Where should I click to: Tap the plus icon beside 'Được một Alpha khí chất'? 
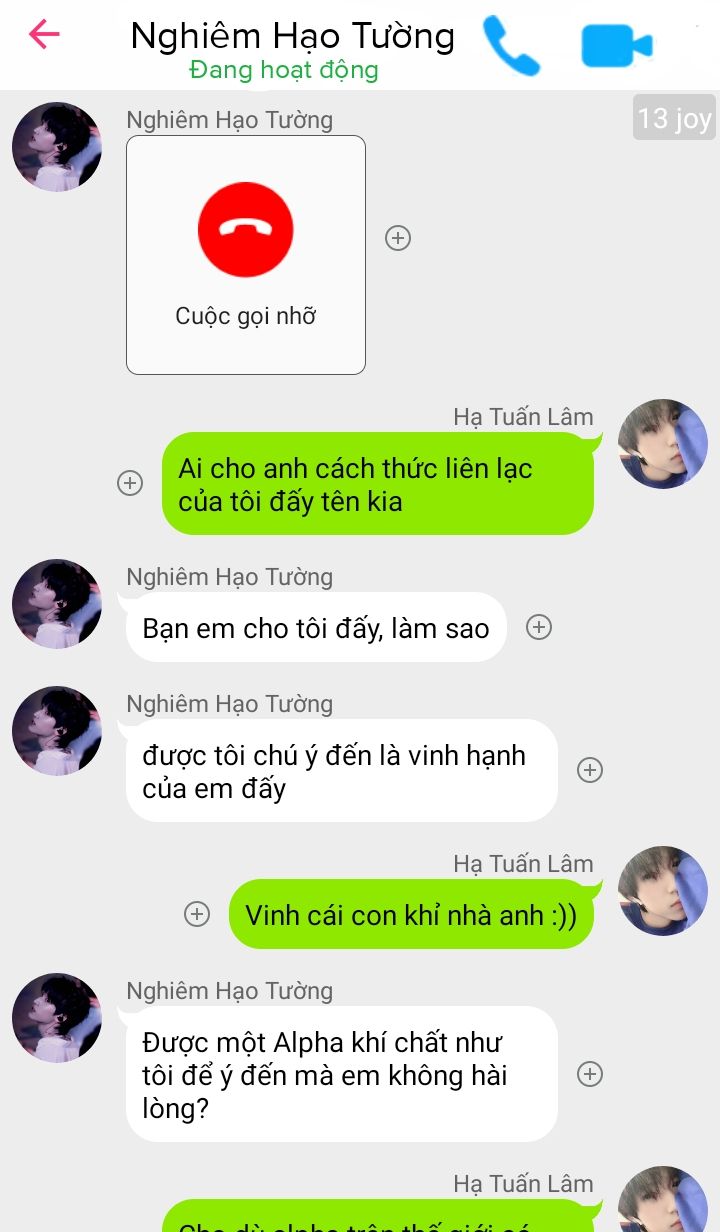click(590, 1074)
